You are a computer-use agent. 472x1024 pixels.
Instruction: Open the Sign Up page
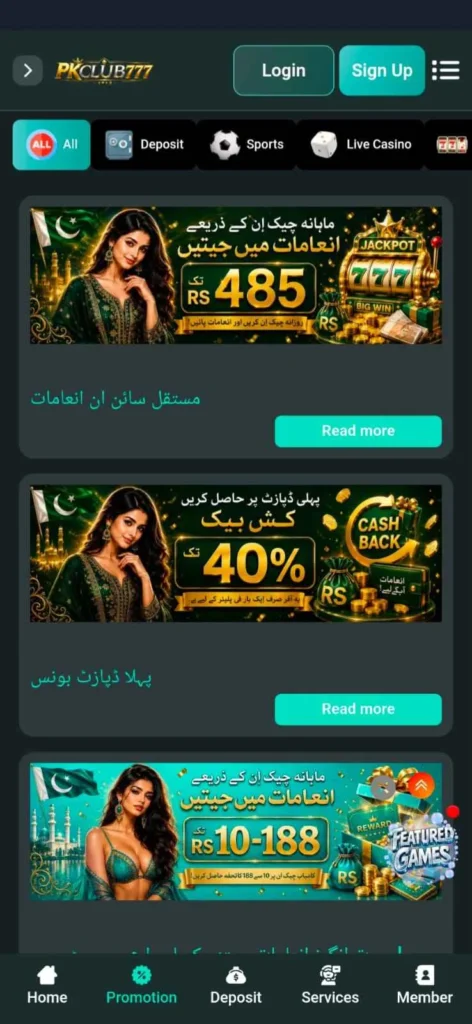(x=382, y=71)
